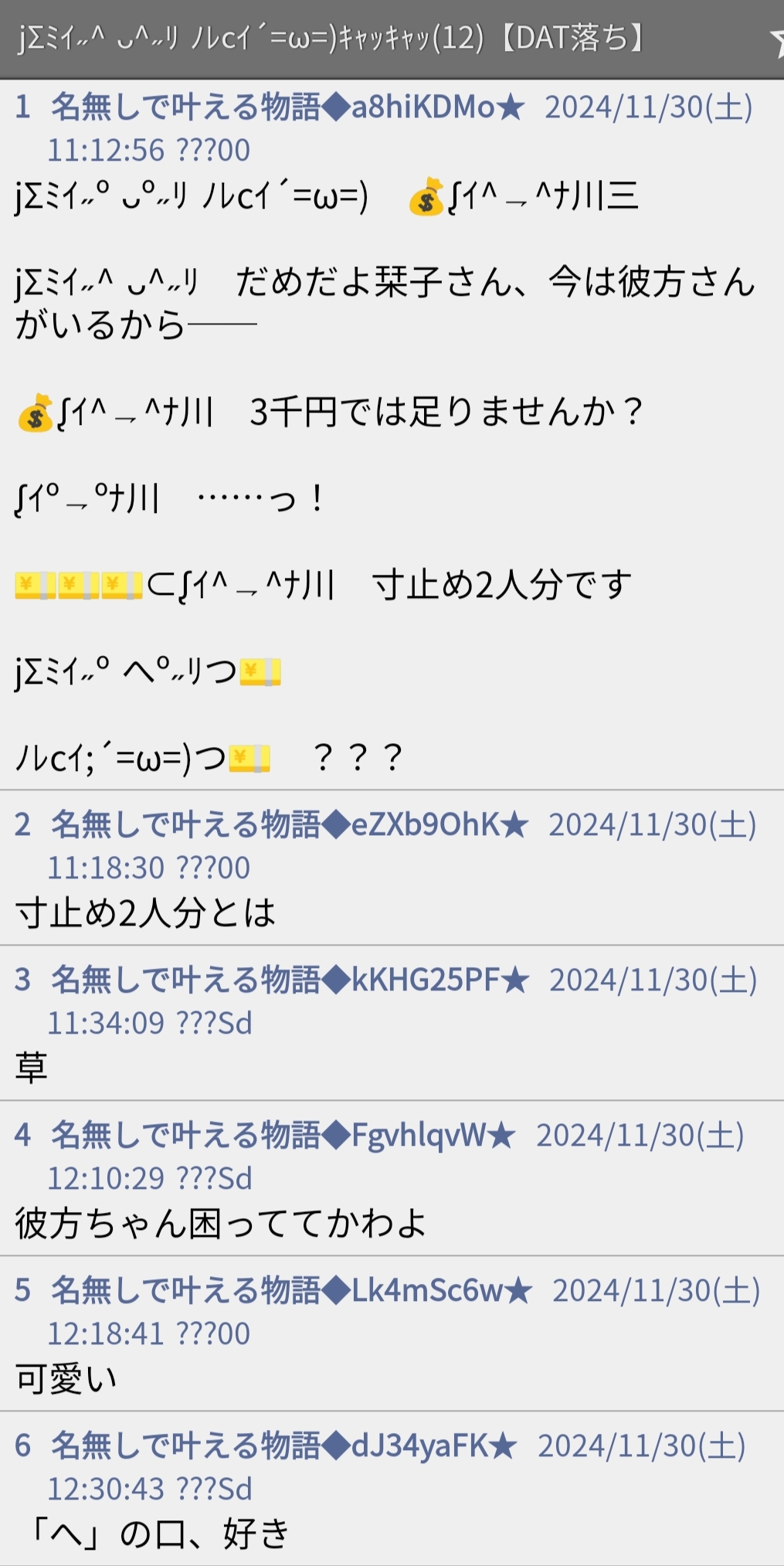The height and width of the screenshot is (1566, 784).
Task: Open post 4 by FgvhlqvW
Action: pos(392,1178)
